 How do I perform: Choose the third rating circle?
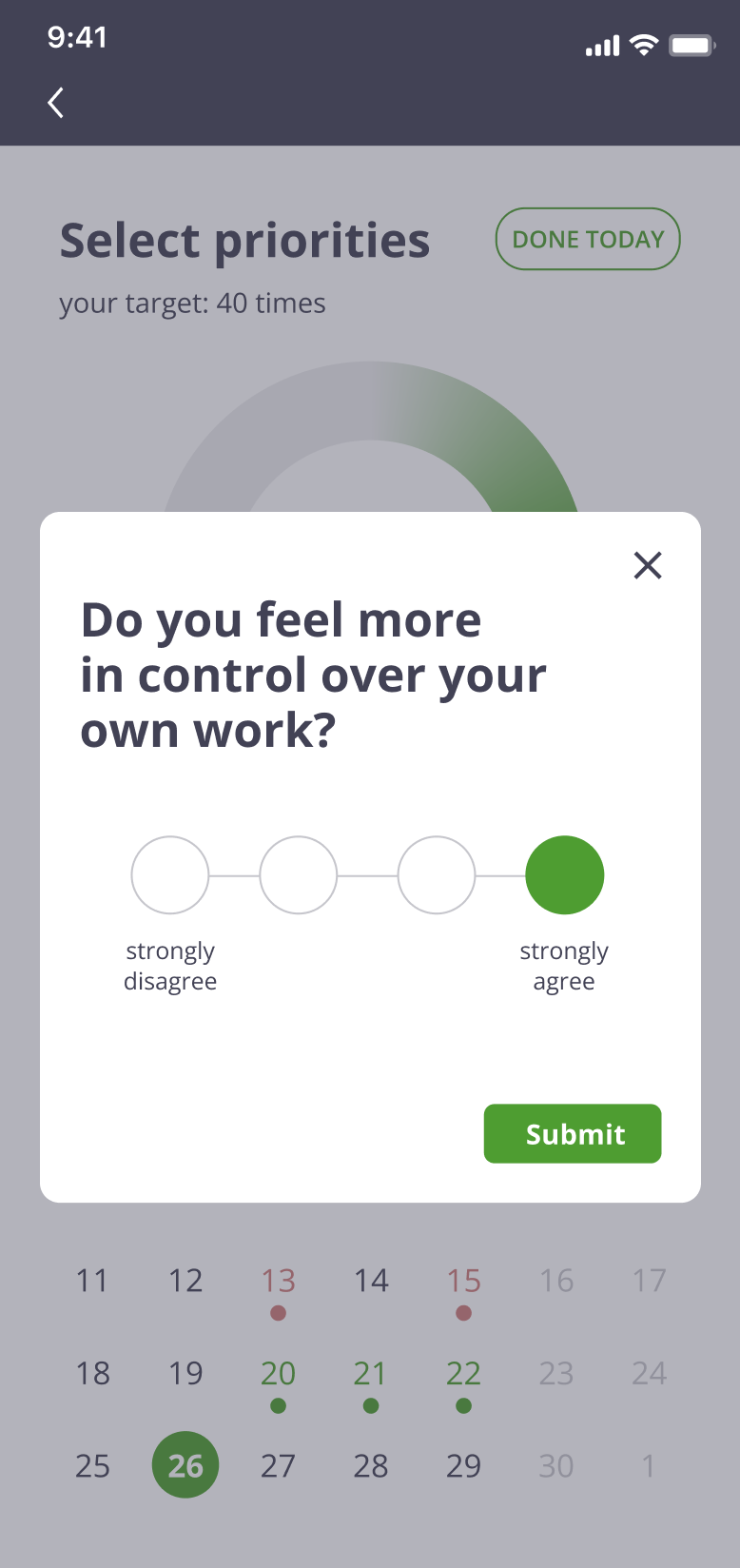(437, 875)
